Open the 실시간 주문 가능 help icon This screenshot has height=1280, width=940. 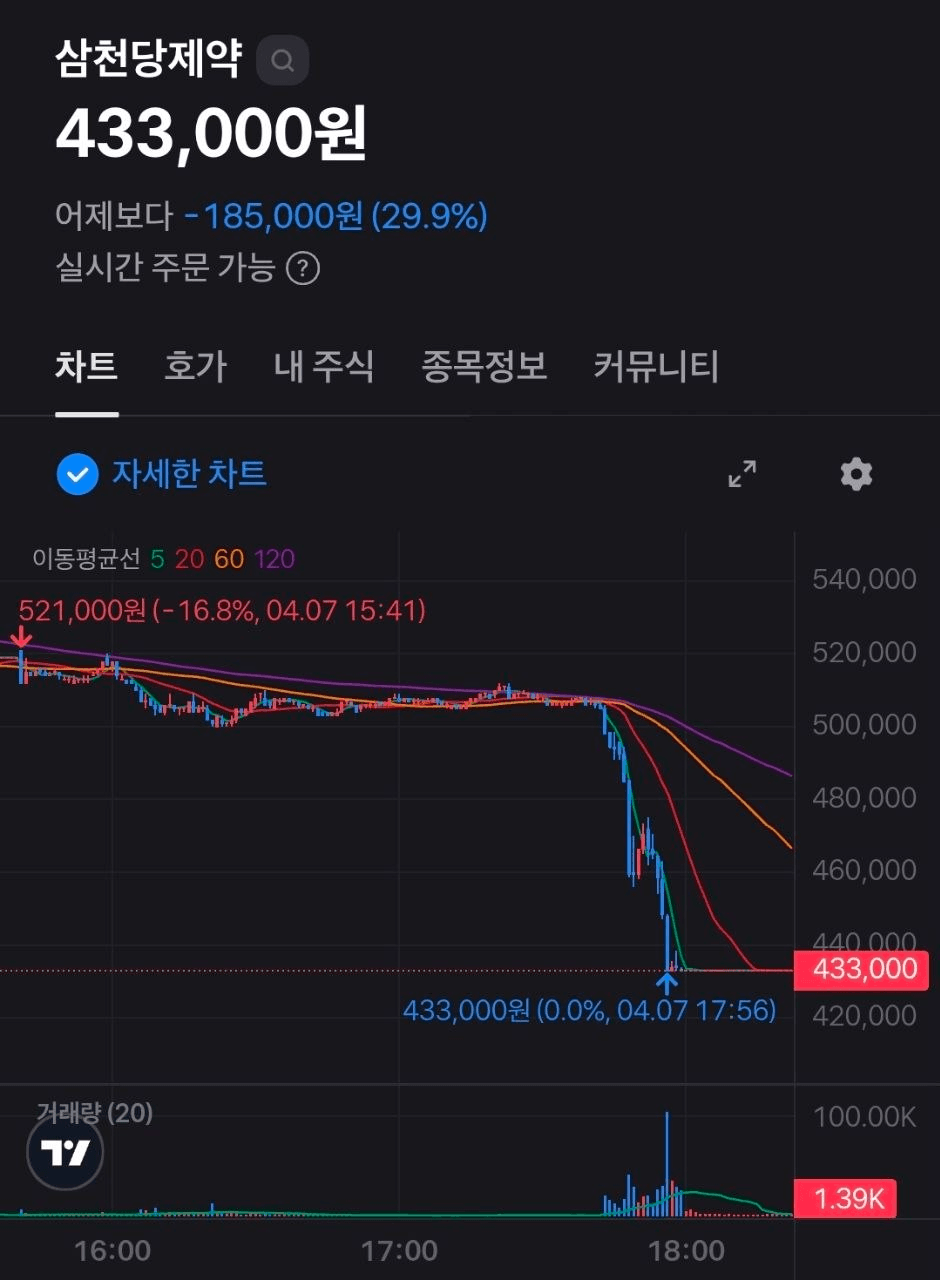[x=303, y=268]
